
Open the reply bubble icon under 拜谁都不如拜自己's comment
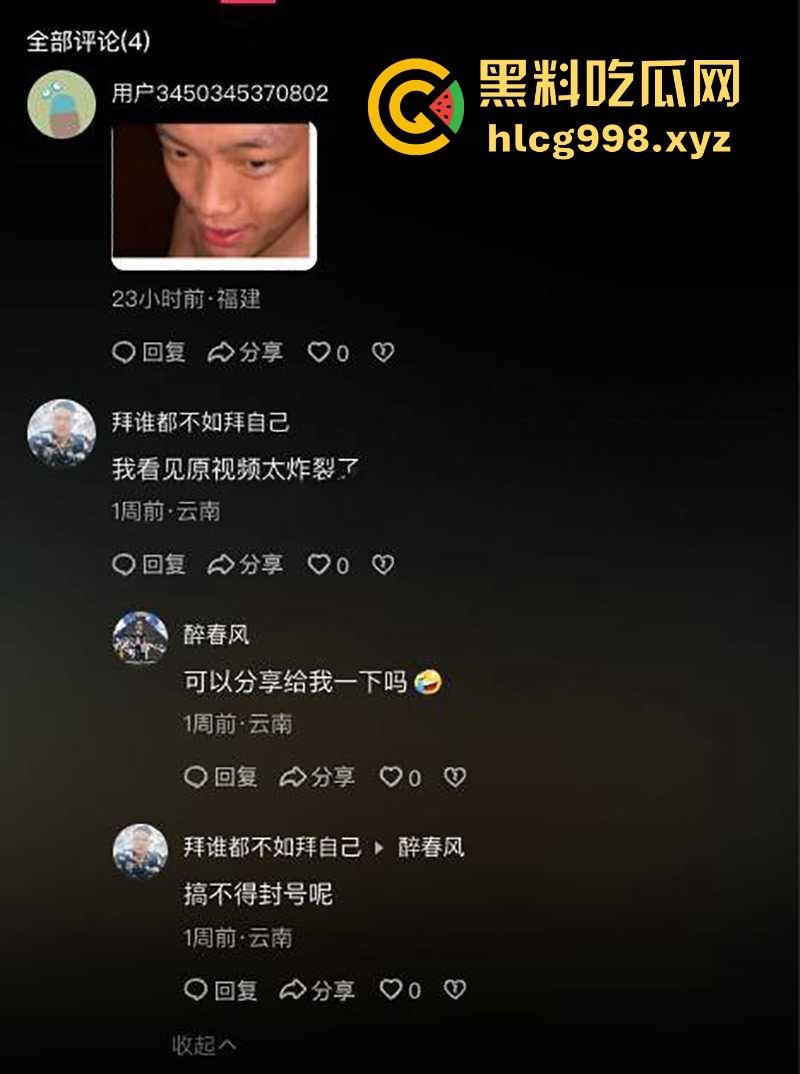click(124, 565)
